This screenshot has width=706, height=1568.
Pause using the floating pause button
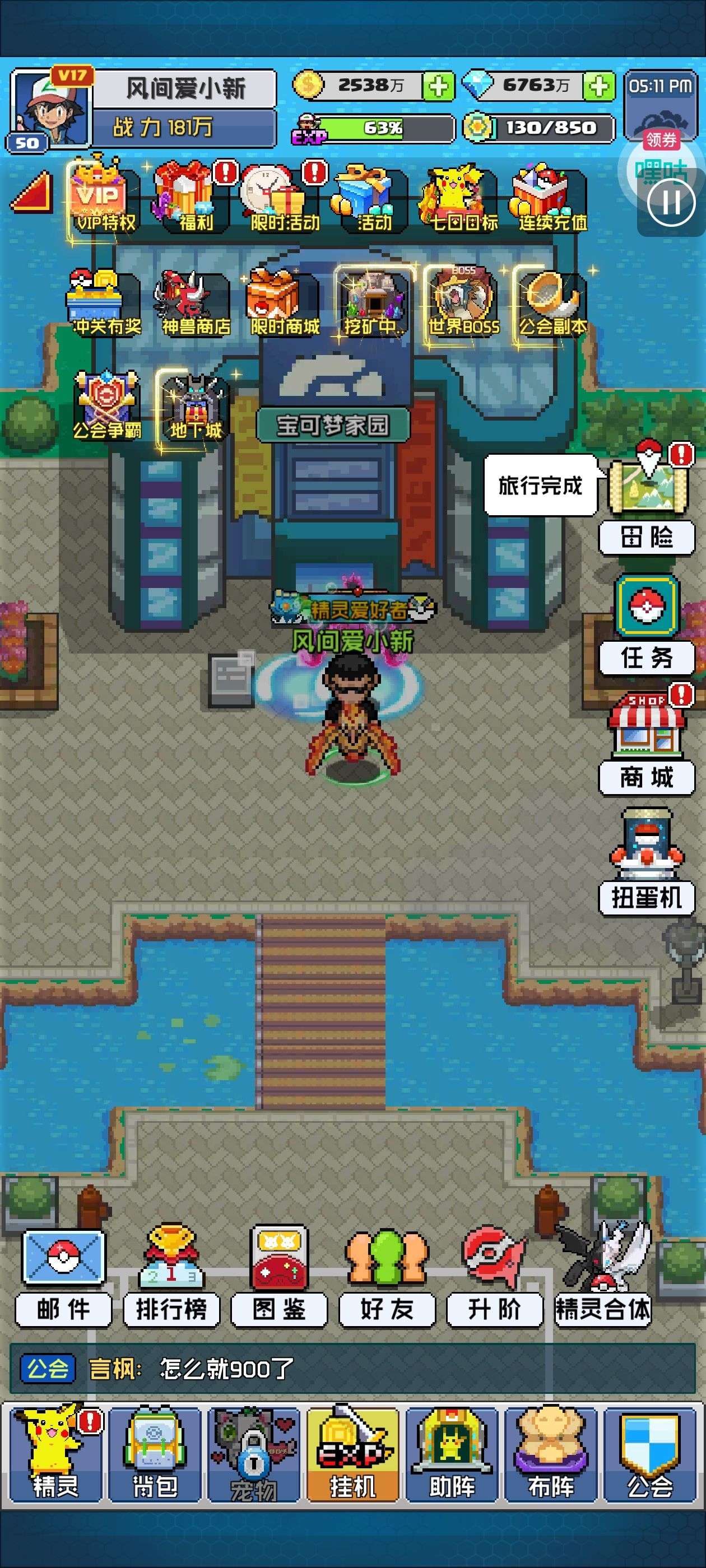[671, 203]
